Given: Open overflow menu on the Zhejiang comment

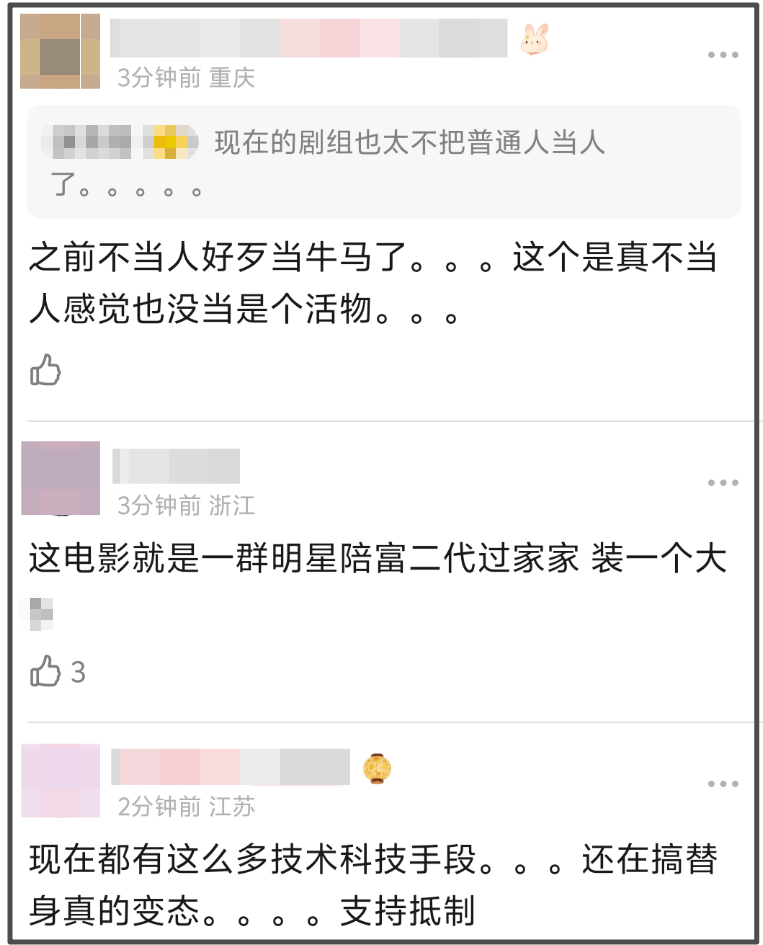Looking at the screenshot, I should click(x=723, y=483).
